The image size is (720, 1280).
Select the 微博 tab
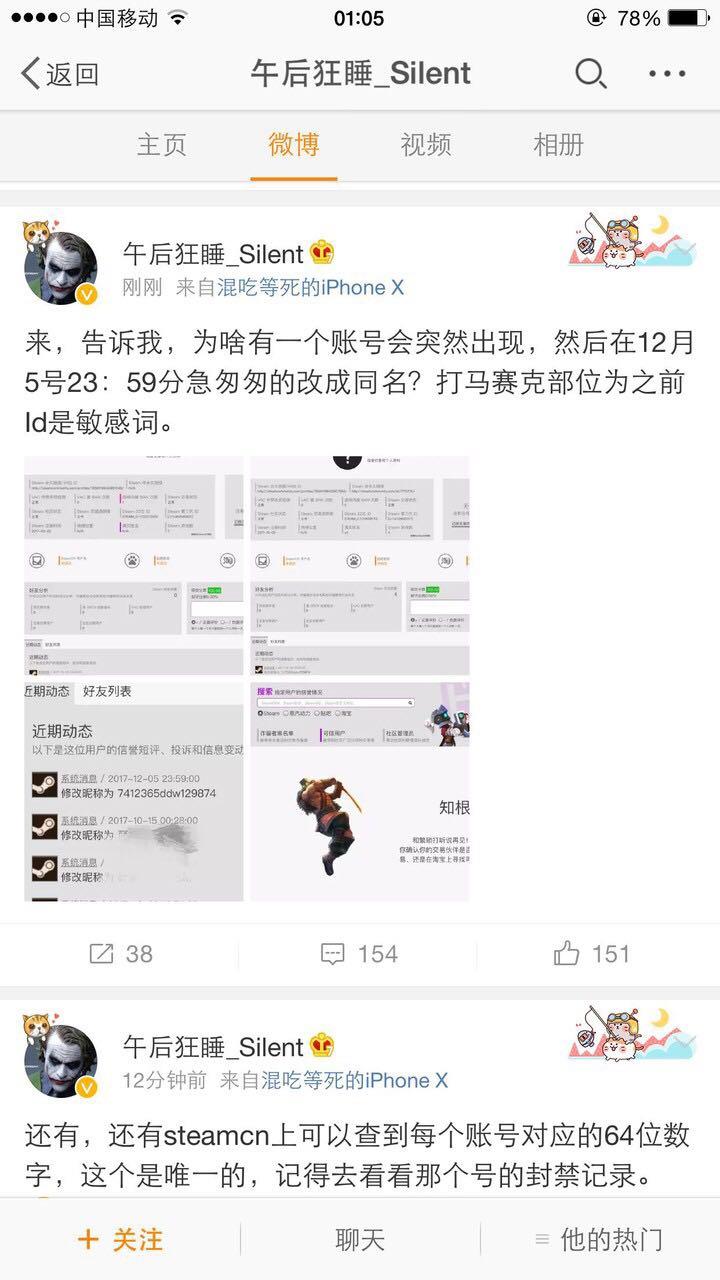(294, 144)
